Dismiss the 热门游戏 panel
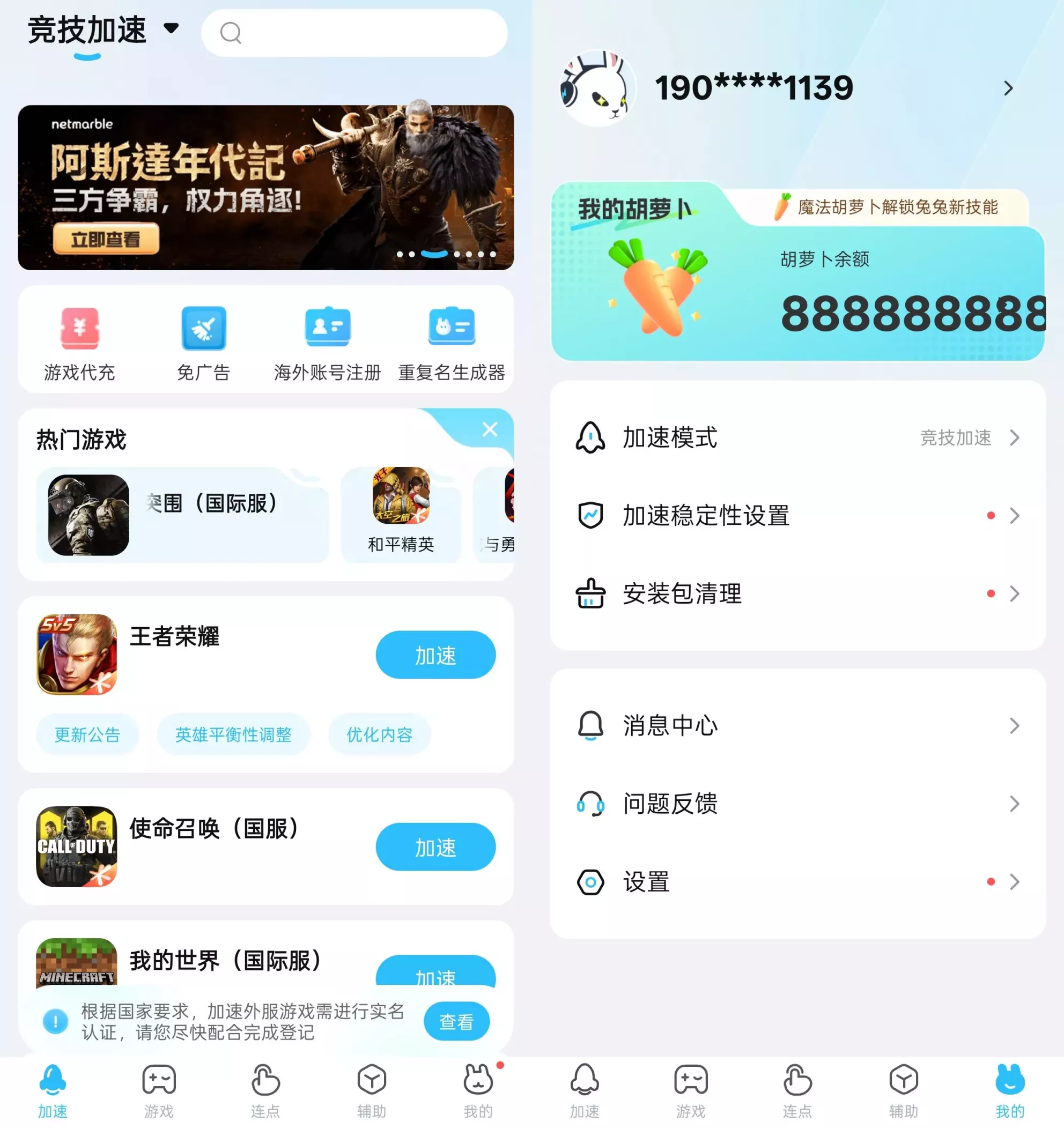This screenshot has width=1064, height=1129. click(x=490, y=429)
